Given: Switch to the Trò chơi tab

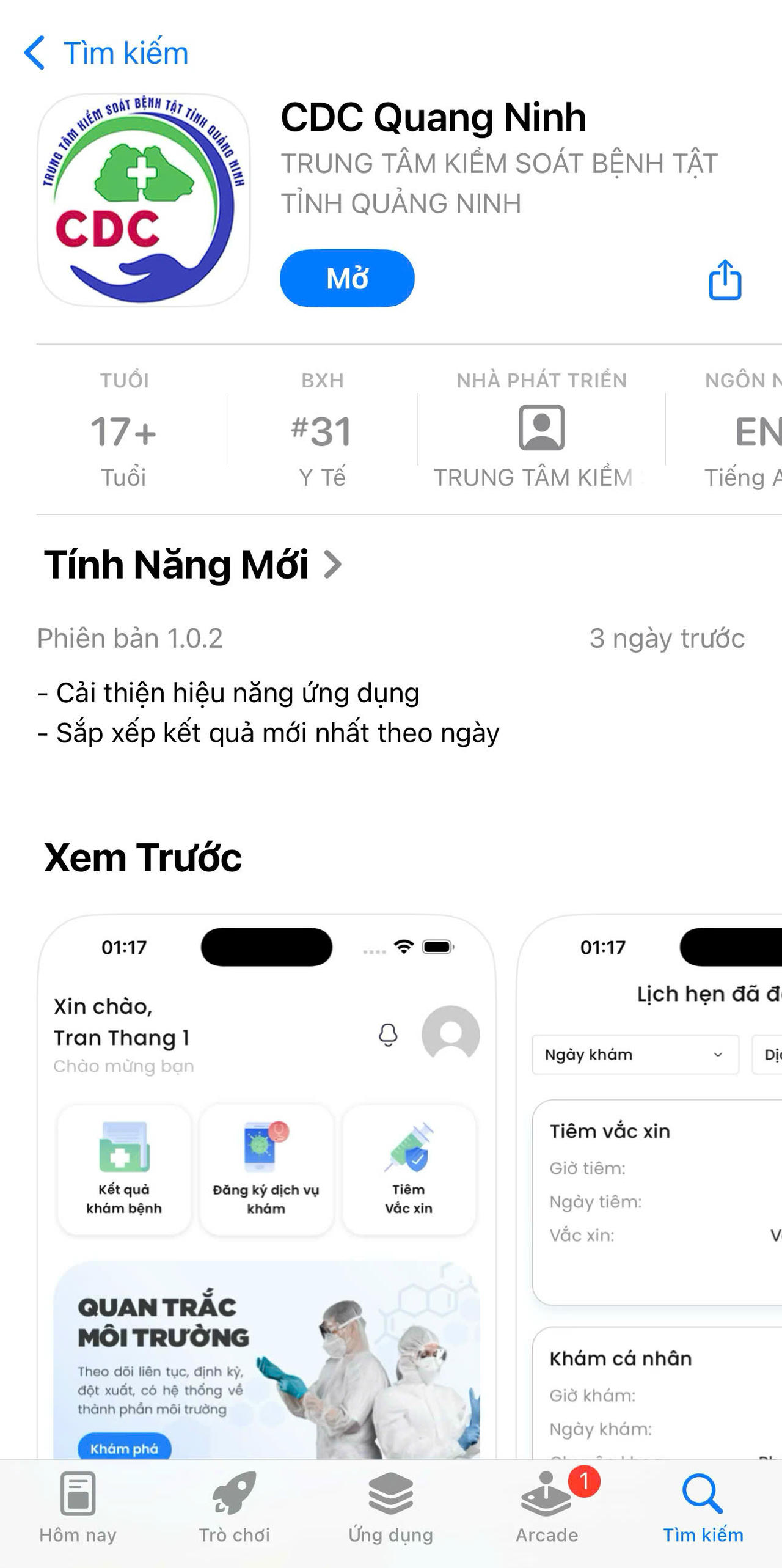Looking at the screenshot, I should (235, 1507).
